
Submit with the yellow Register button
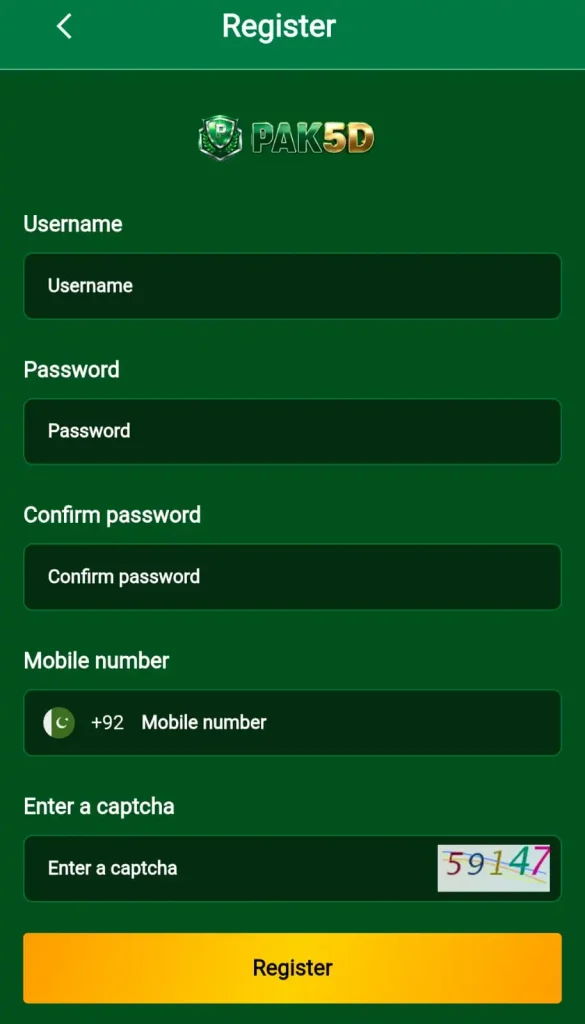292,968
